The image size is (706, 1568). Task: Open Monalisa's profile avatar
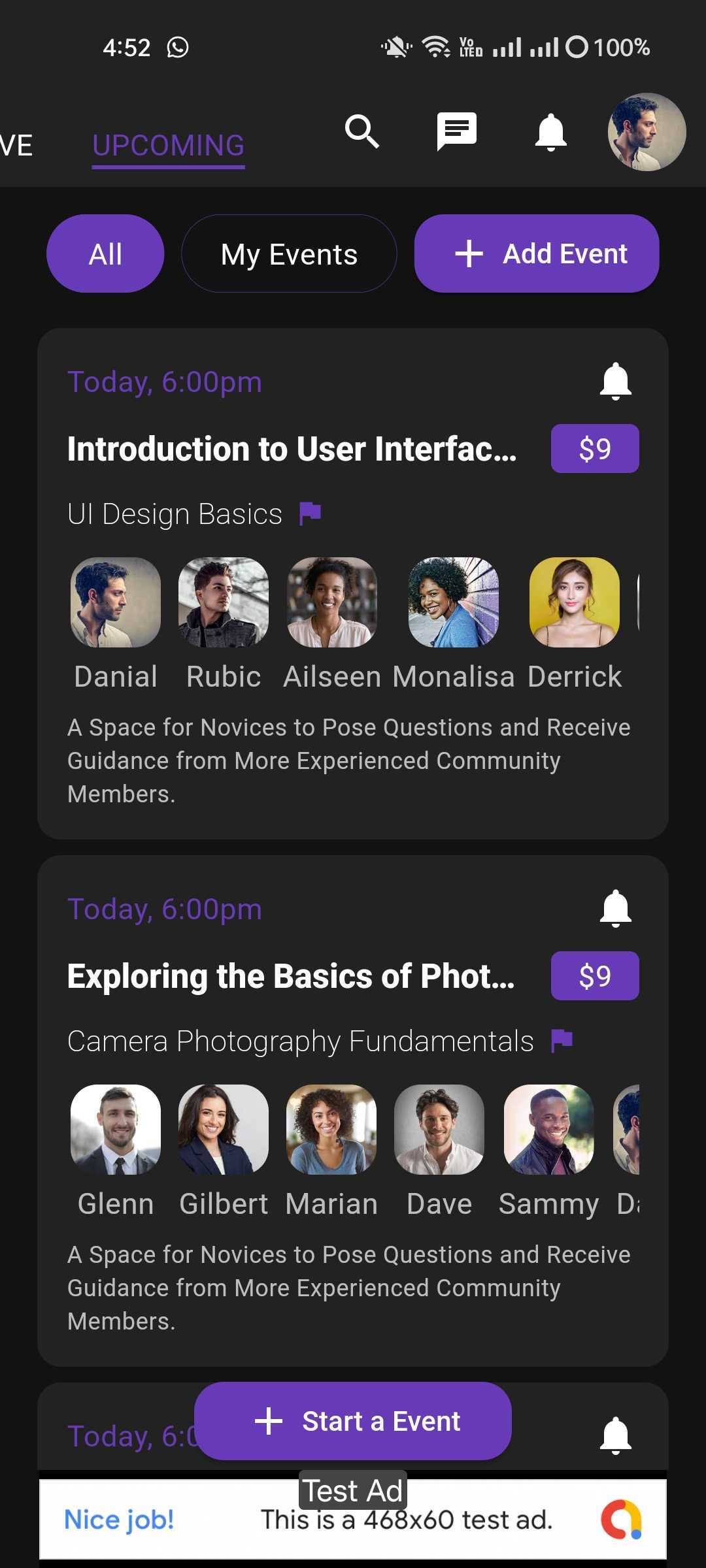pos(453,602)
